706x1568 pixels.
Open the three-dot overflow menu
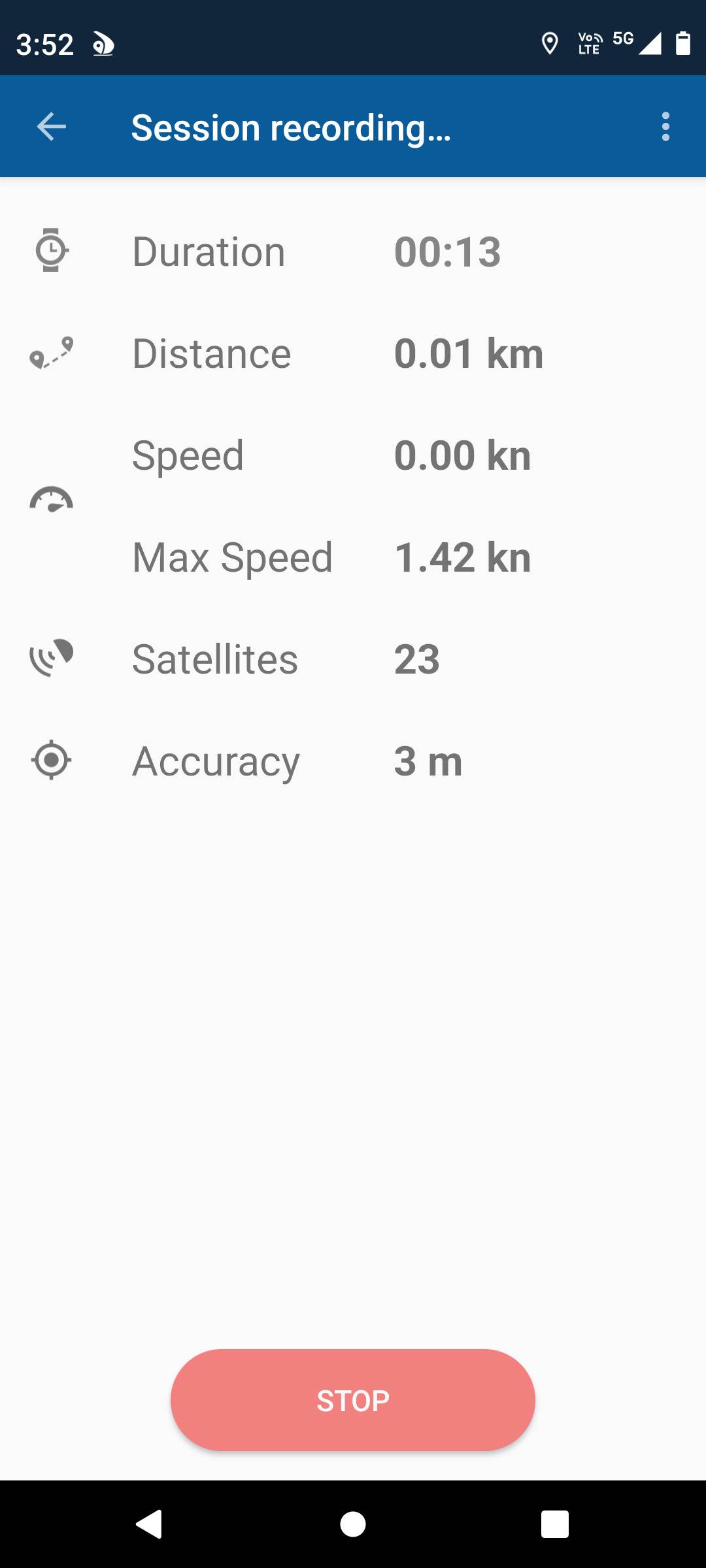(x=665, y=126)
